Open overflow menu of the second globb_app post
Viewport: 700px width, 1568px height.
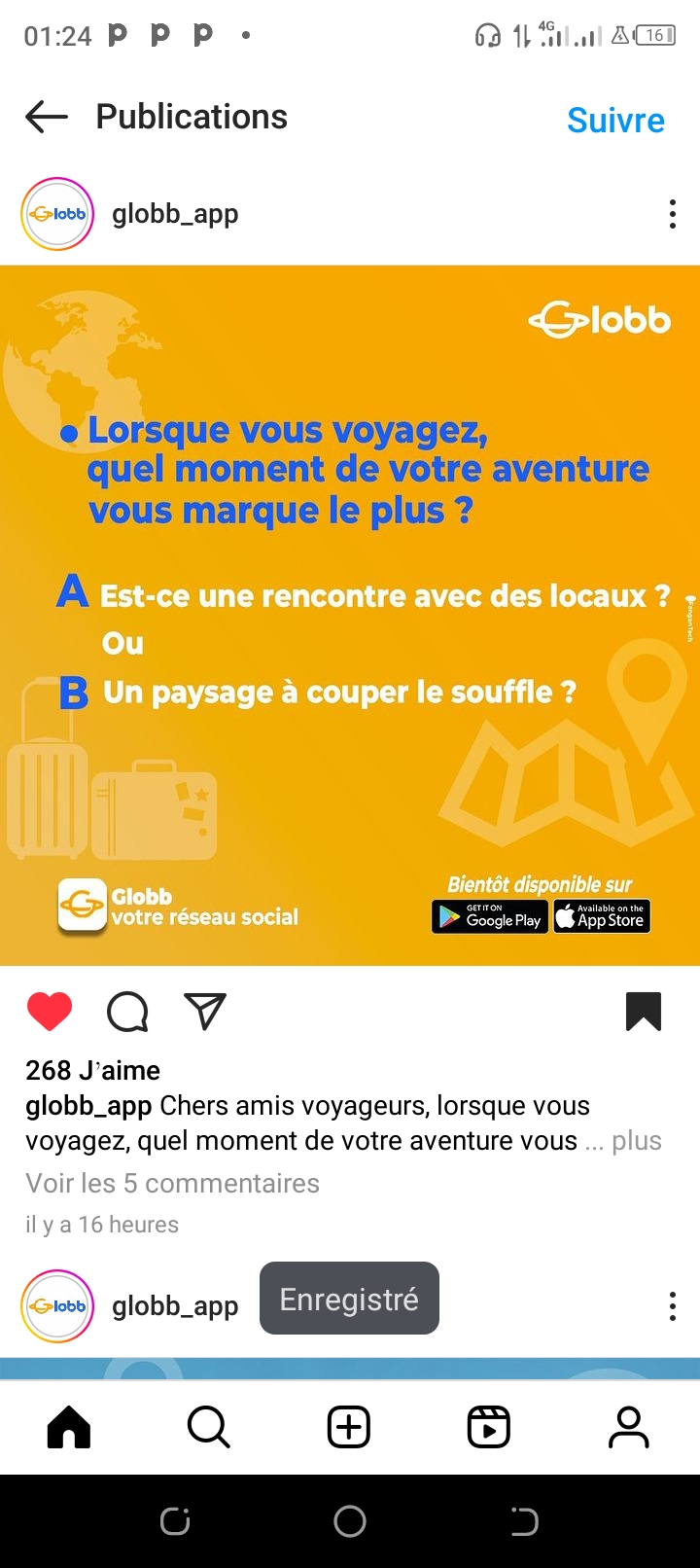(x=672, y=1306)
